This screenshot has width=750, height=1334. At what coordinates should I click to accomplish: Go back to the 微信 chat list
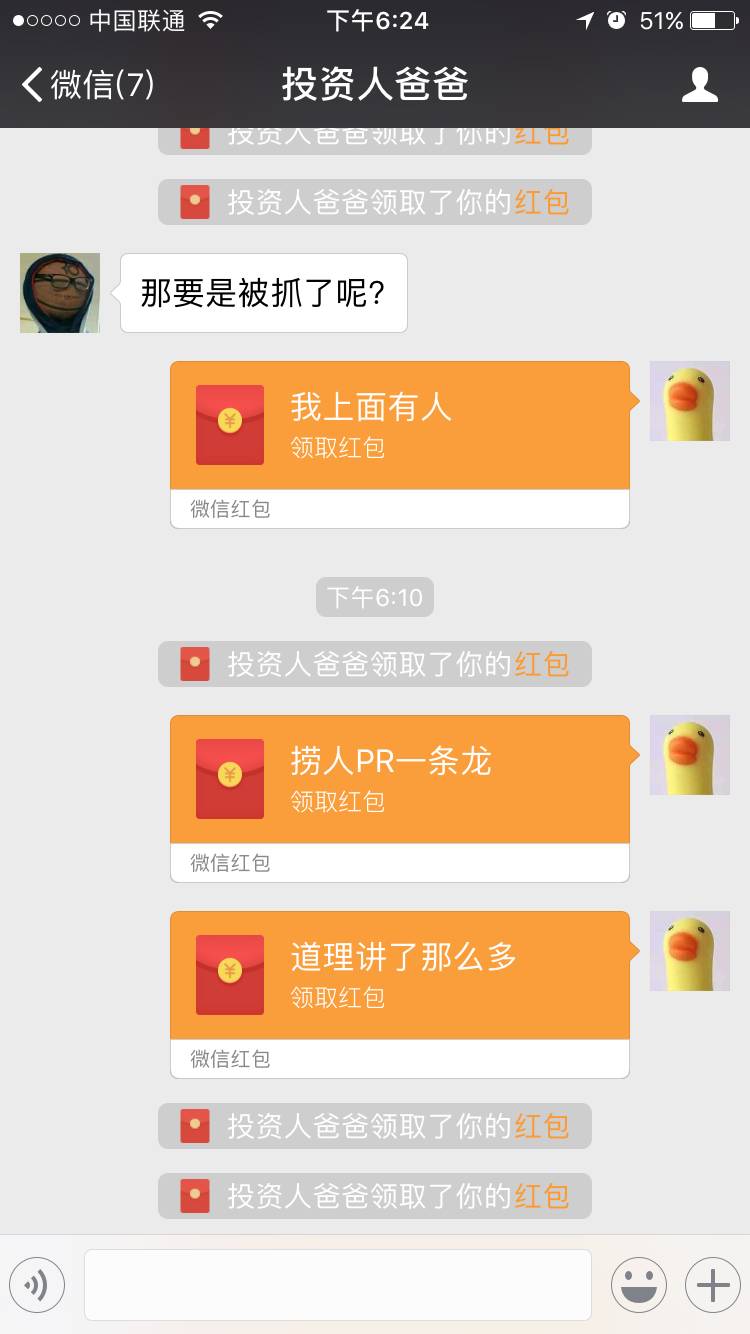88,85
